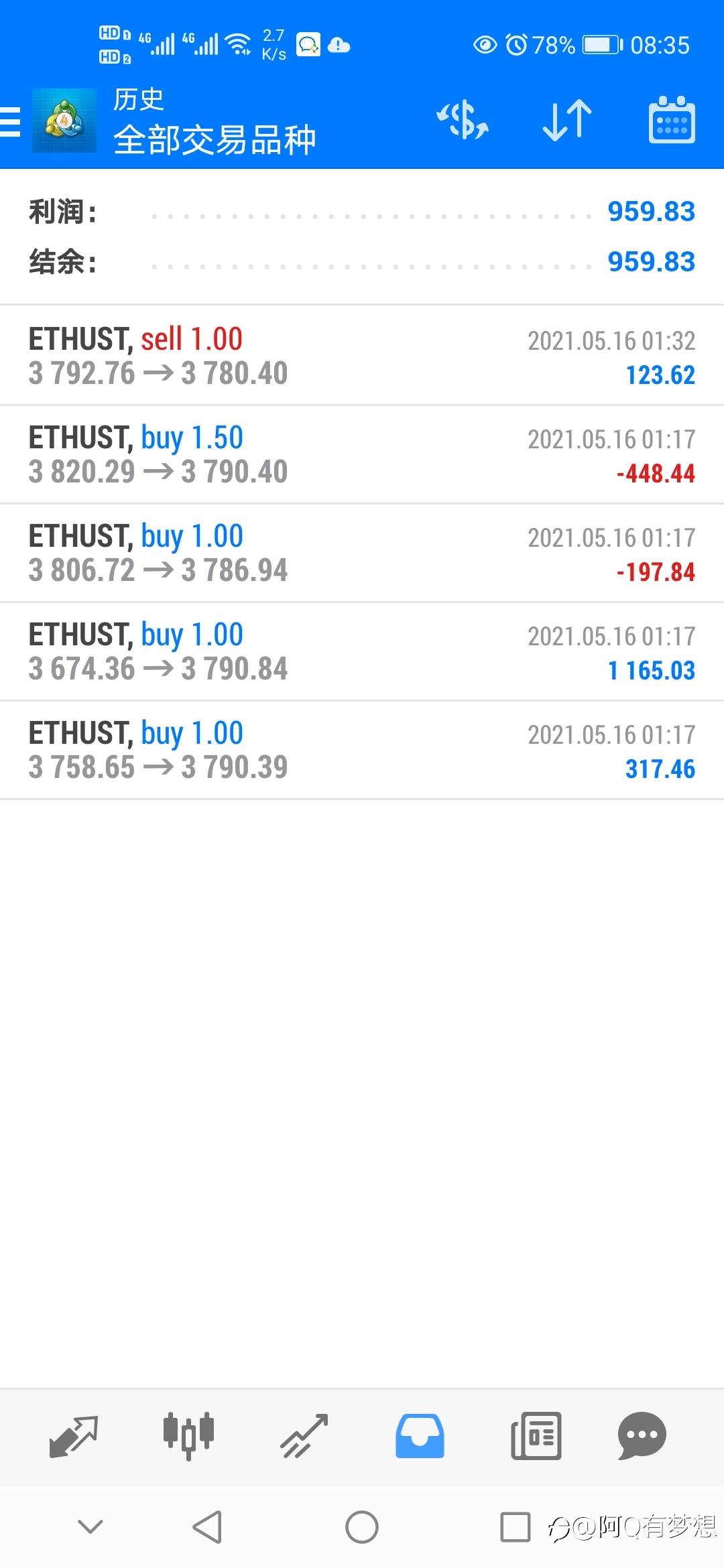724x1568 pixels.
Task: View the trade with 1 165.03 profit
Action: (x=362, y=651)
